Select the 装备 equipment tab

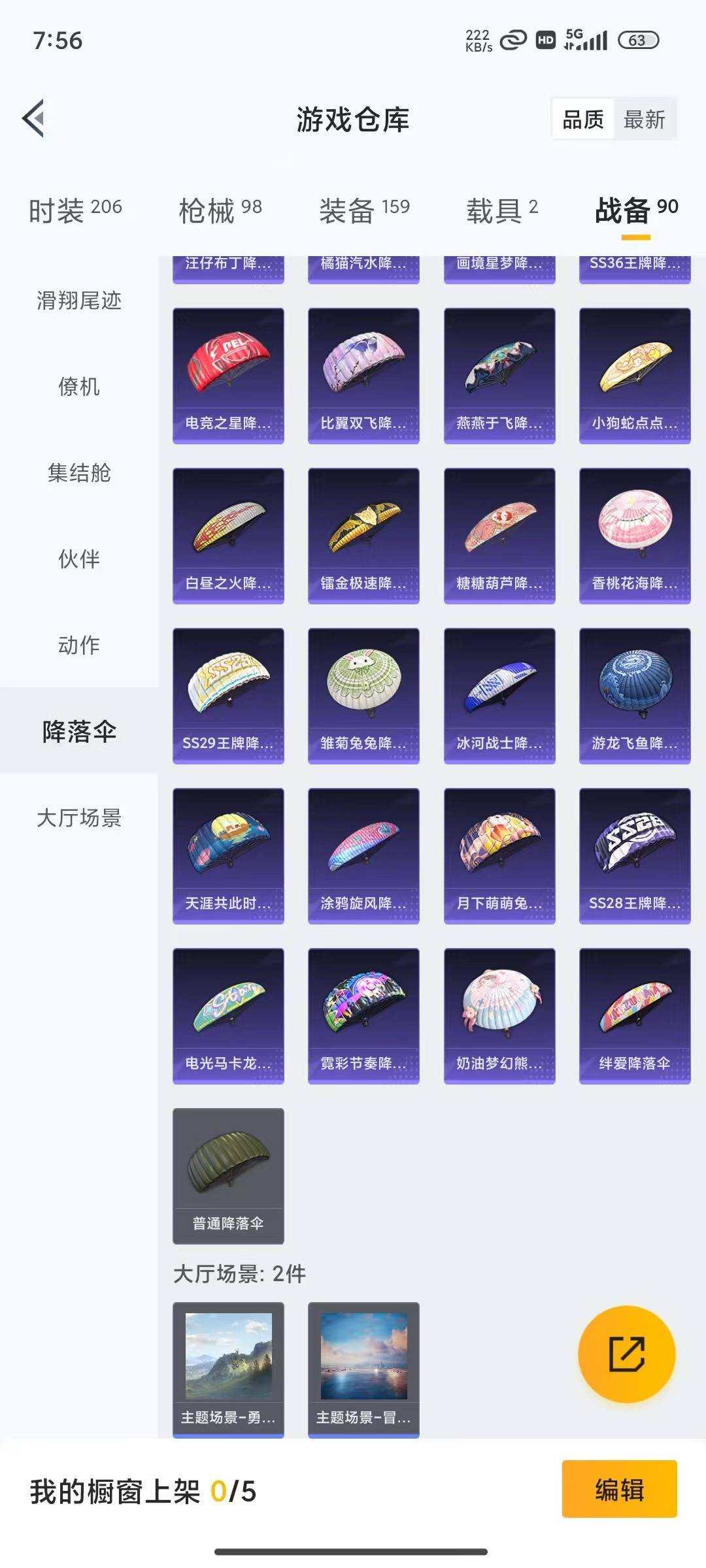tap(363, 209)
